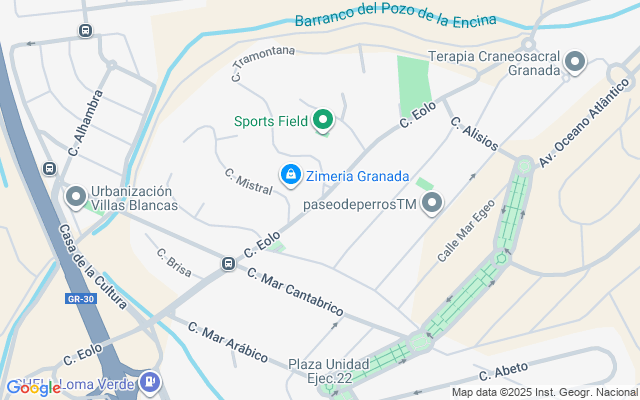
Task: Tap the paseodeperrosTM place pin
Action: click(x=432, y=204)
